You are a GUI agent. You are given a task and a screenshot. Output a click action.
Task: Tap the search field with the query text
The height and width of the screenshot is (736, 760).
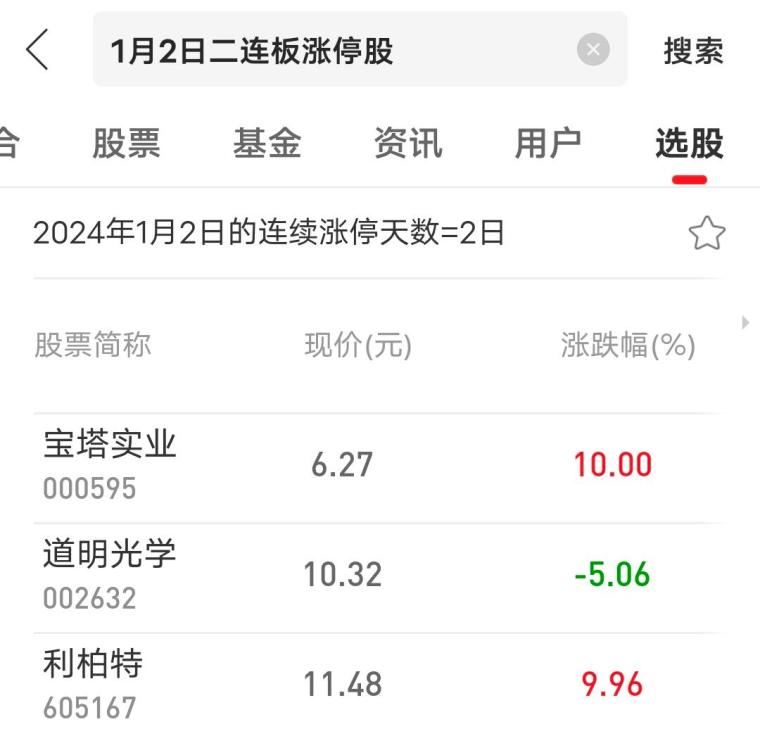coord(330,50)
